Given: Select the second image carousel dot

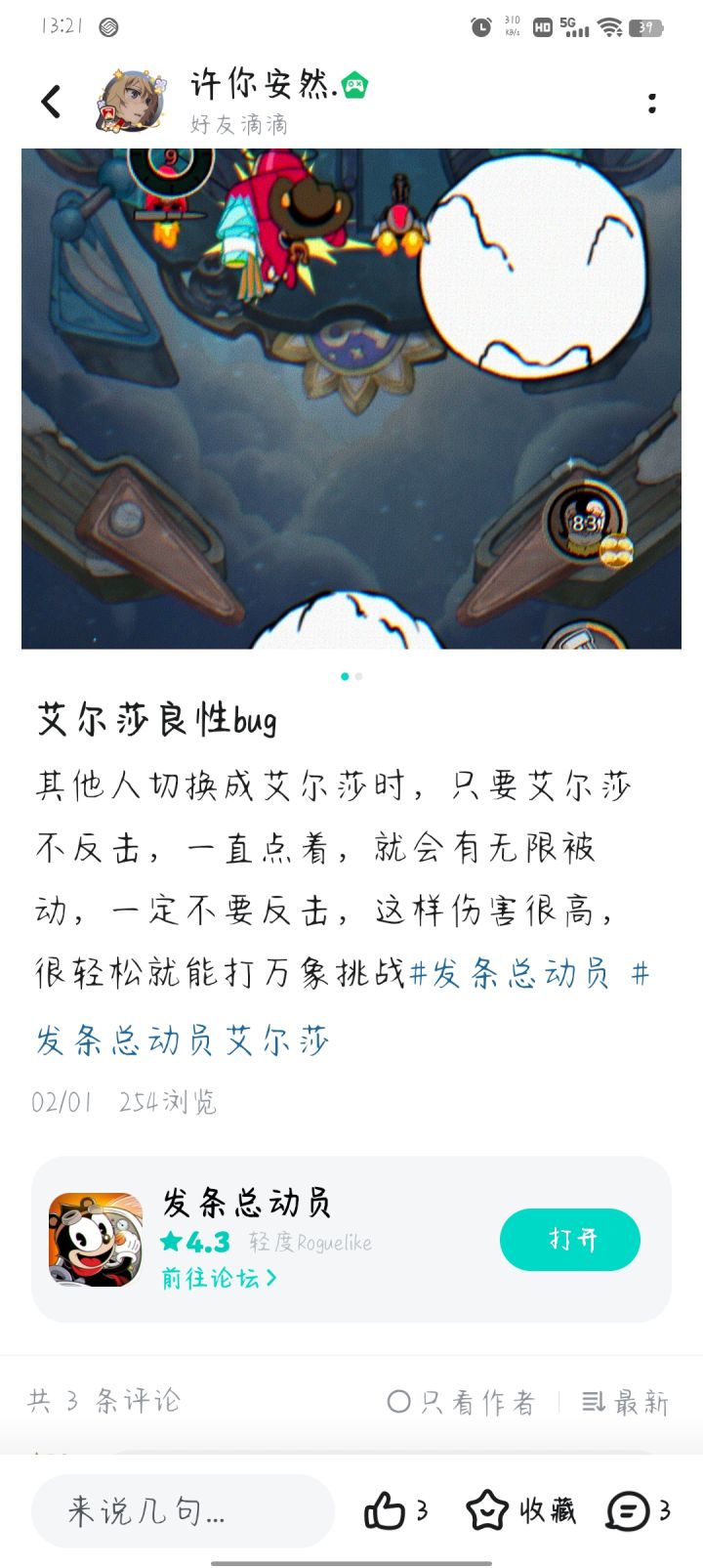Looking at the screenshot, I should click(358, 675).
